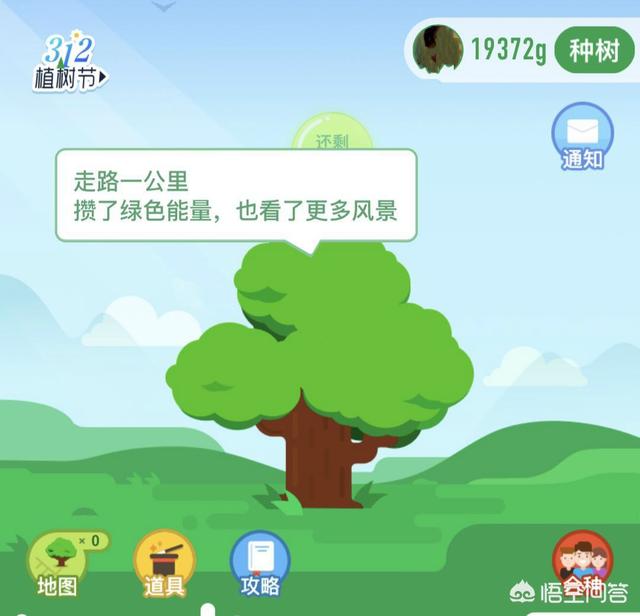Open the 道具 props menu
The width and height of the screenshot is (640, 616).
pos(164,564)
